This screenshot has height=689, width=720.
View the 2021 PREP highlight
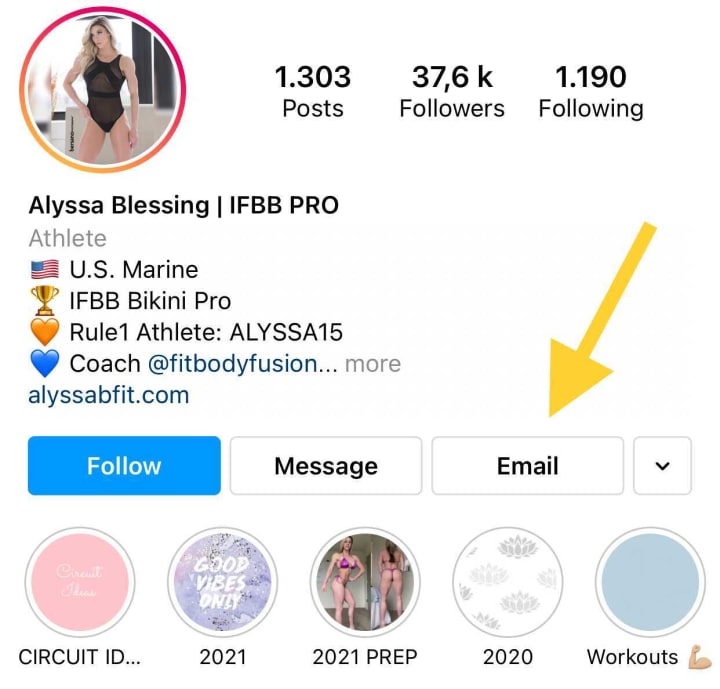365,582
